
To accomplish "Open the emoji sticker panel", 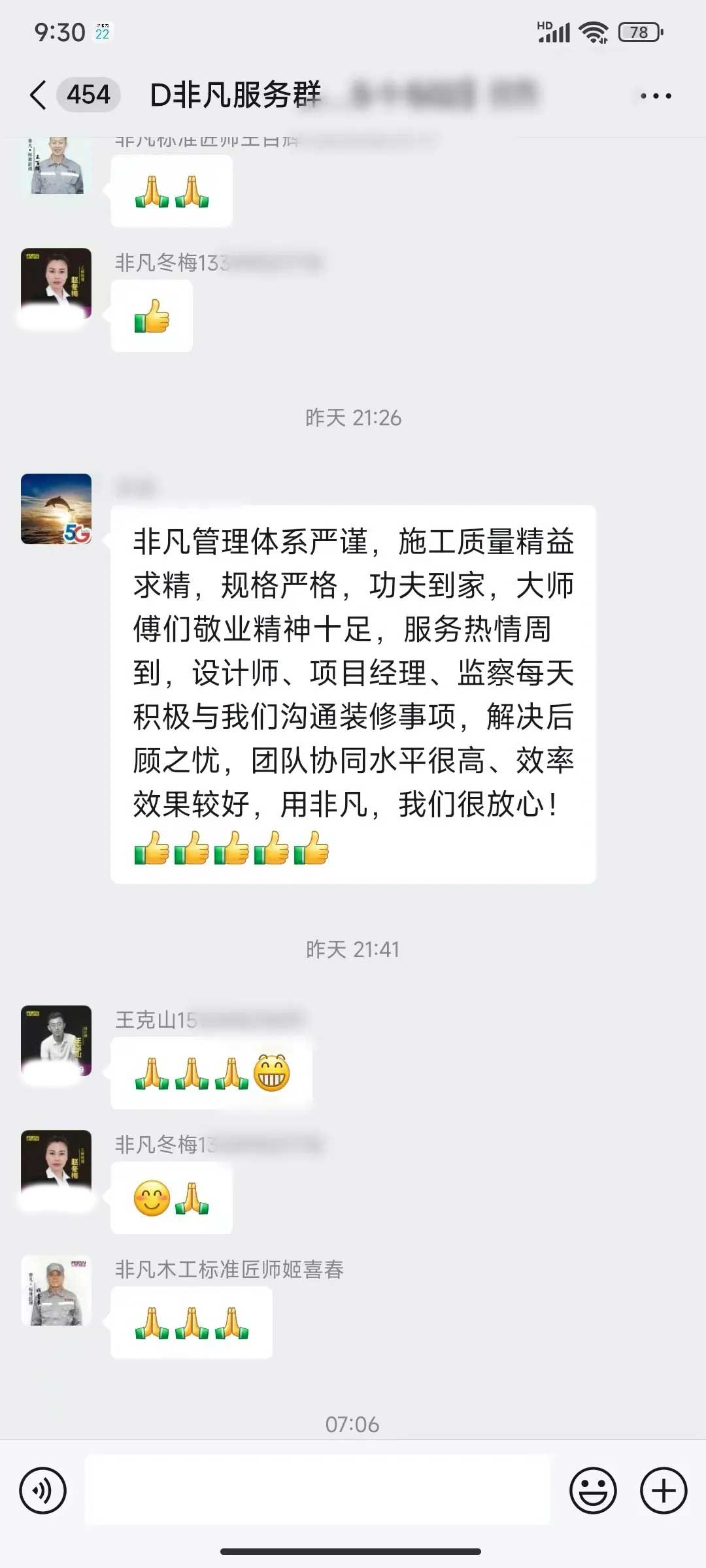I will 593,1491.
